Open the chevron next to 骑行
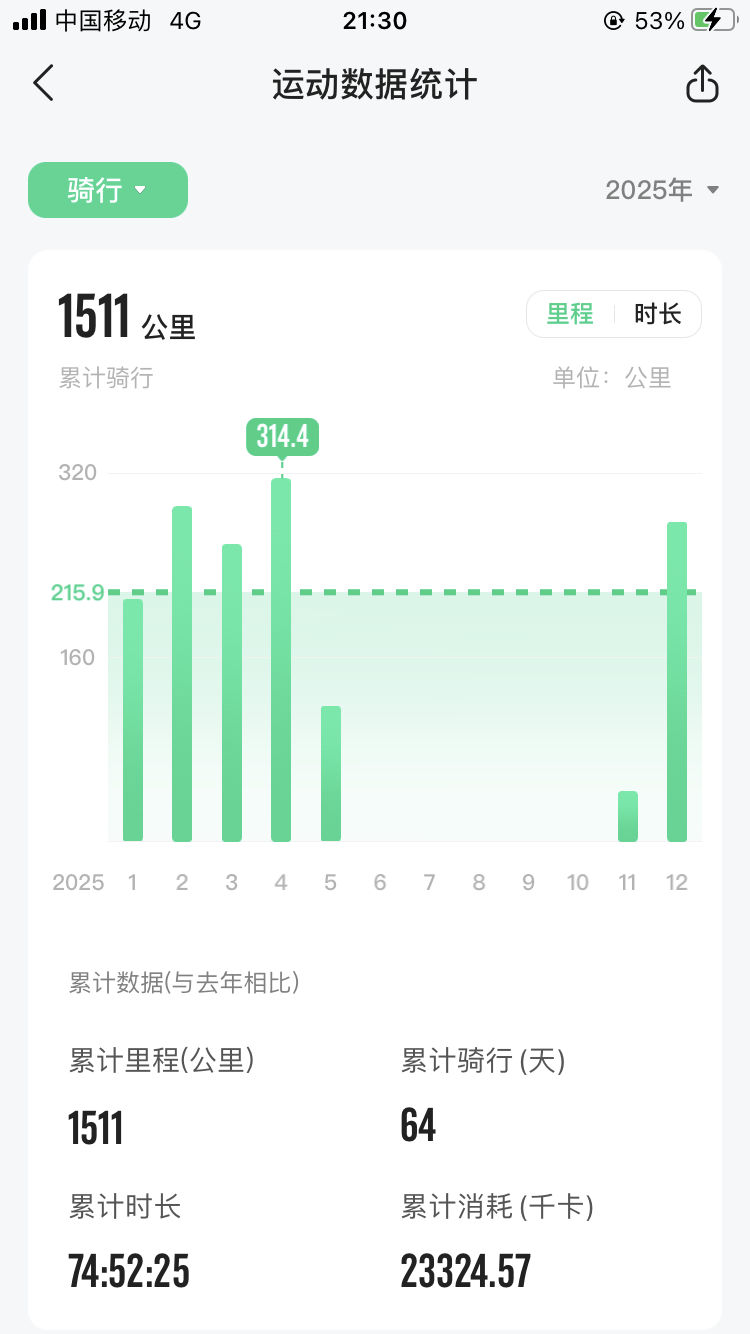This screenshot has width=750, height=1334. pos(140,190)
